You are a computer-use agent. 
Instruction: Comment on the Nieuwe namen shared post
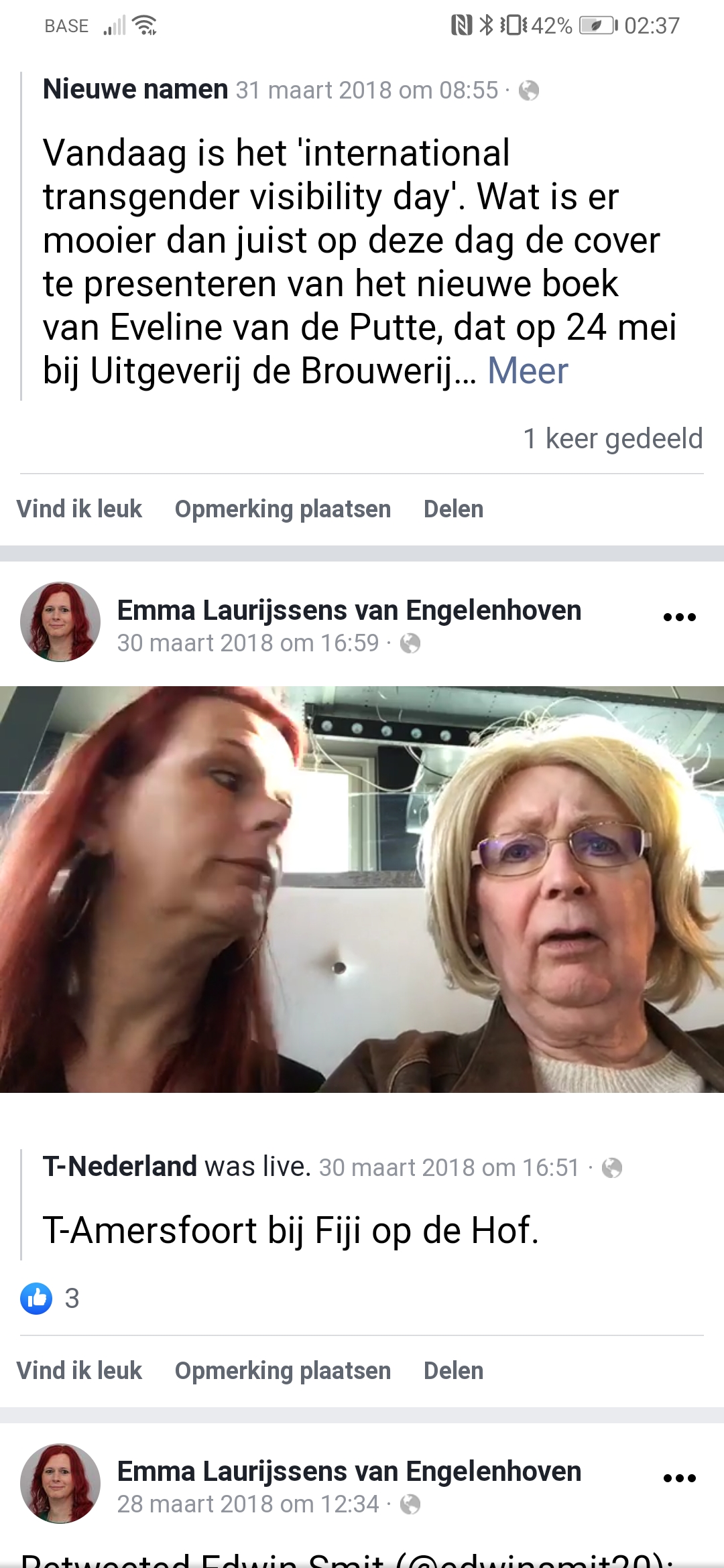282,509
